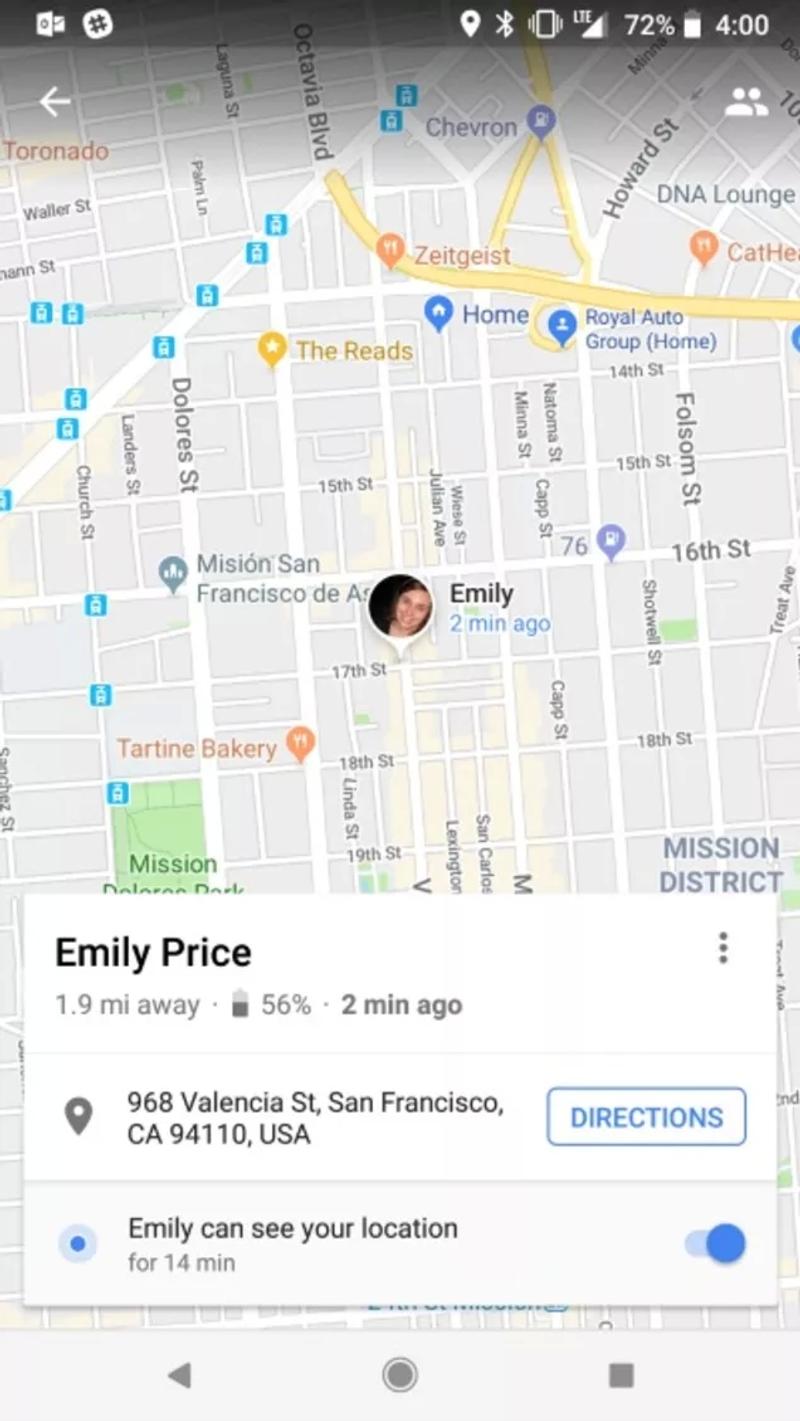This screenshot has width=800, height=1421.
Task: Tap the Chevron gas station marker
Action: tap(541, 122)
